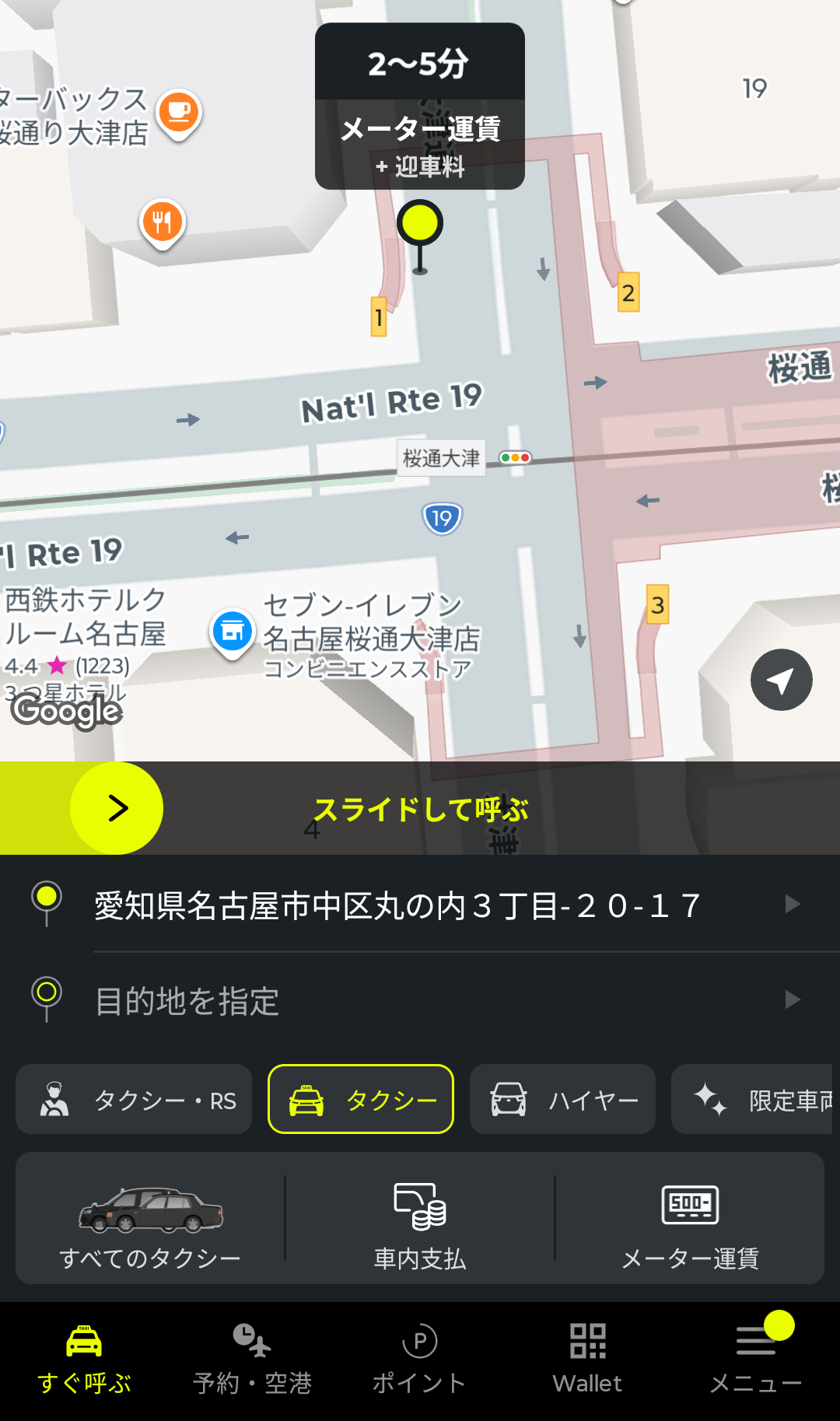840x1421 pixels.
Task: Open the Wallet tab
Action: (587, 1360)
